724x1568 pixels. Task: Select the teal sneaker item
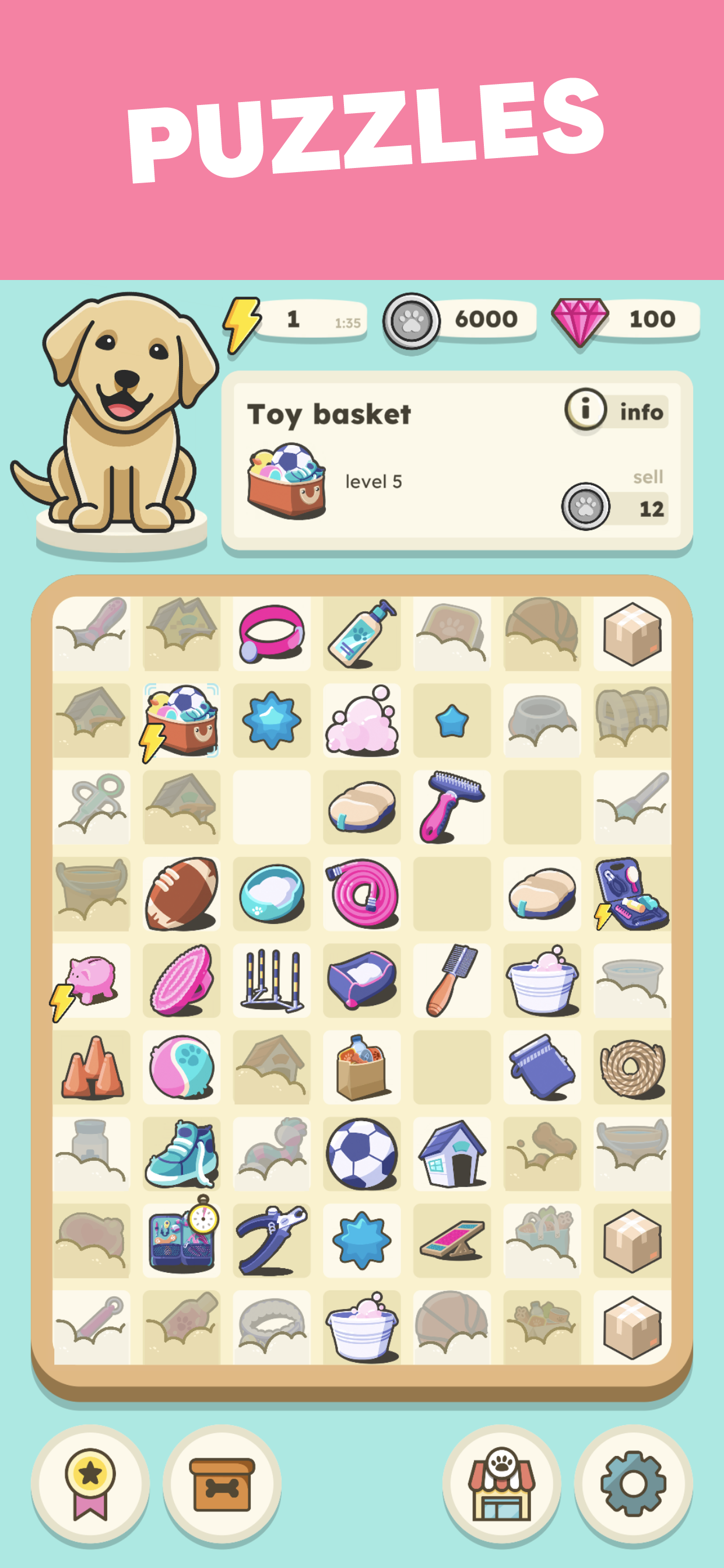tap(181, 1153)
